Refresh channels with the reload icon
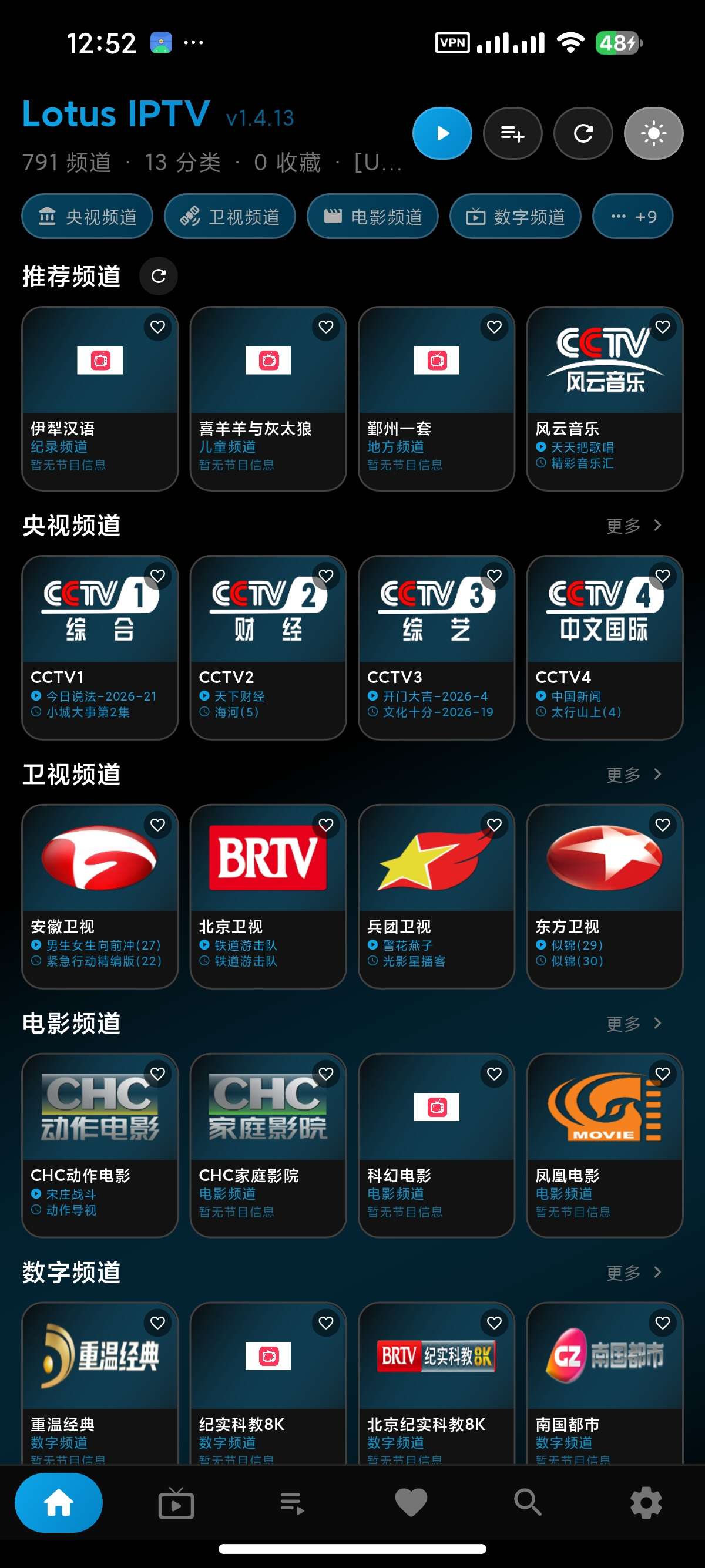 point(583,133)
